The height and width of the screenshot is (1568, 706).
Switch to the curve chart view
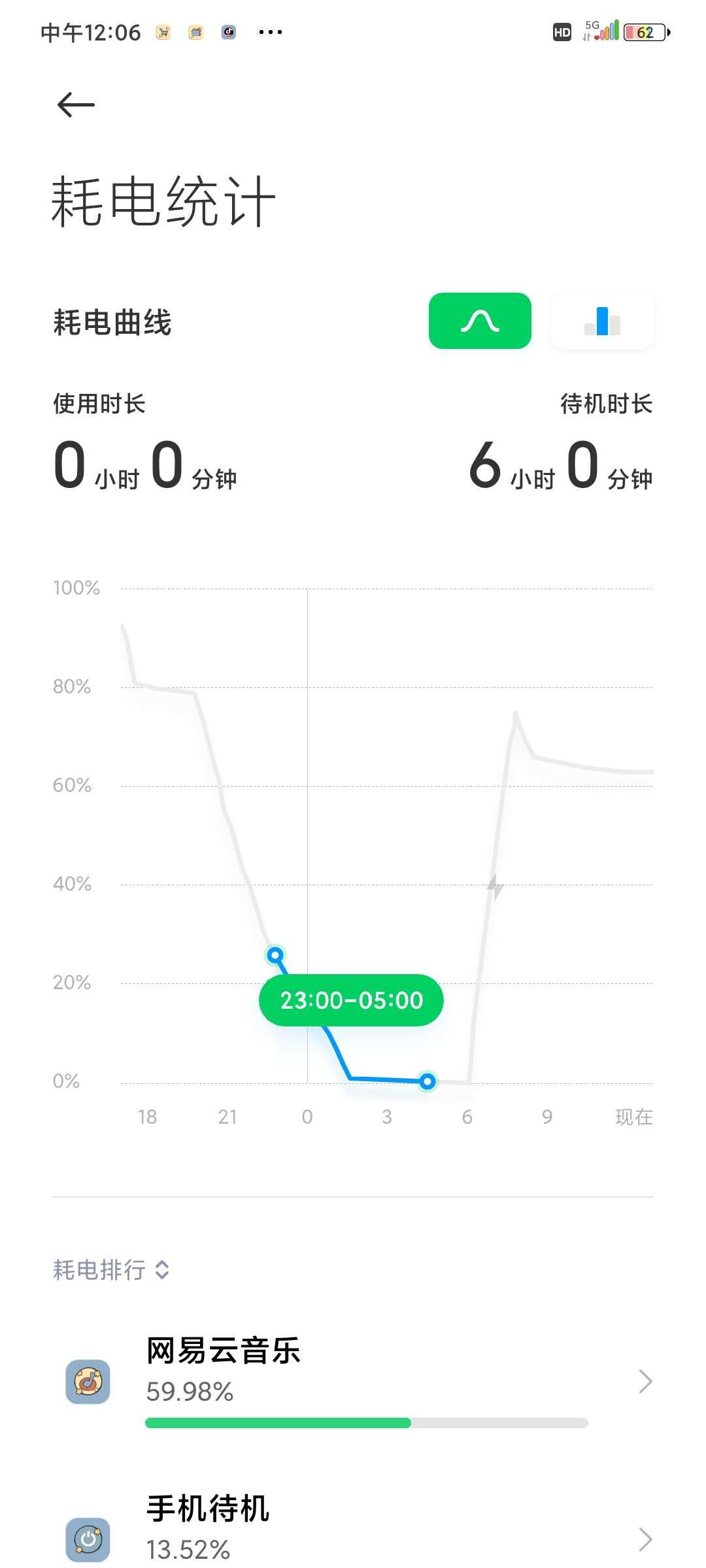point(480,321)
